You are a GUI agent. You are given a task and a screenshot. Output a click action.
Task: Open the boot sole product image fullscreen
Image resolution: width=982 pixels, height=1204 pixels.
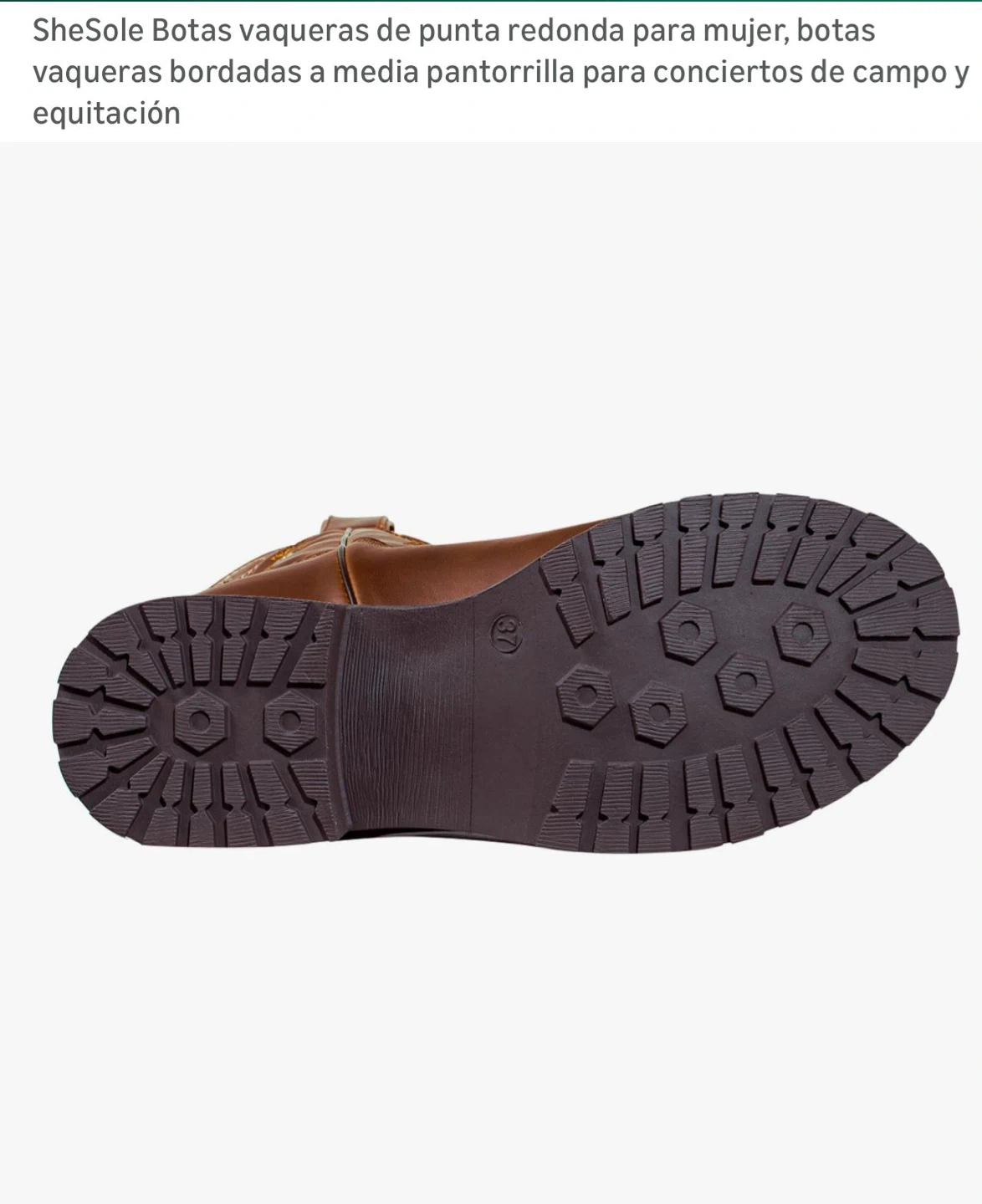point(506,673)
